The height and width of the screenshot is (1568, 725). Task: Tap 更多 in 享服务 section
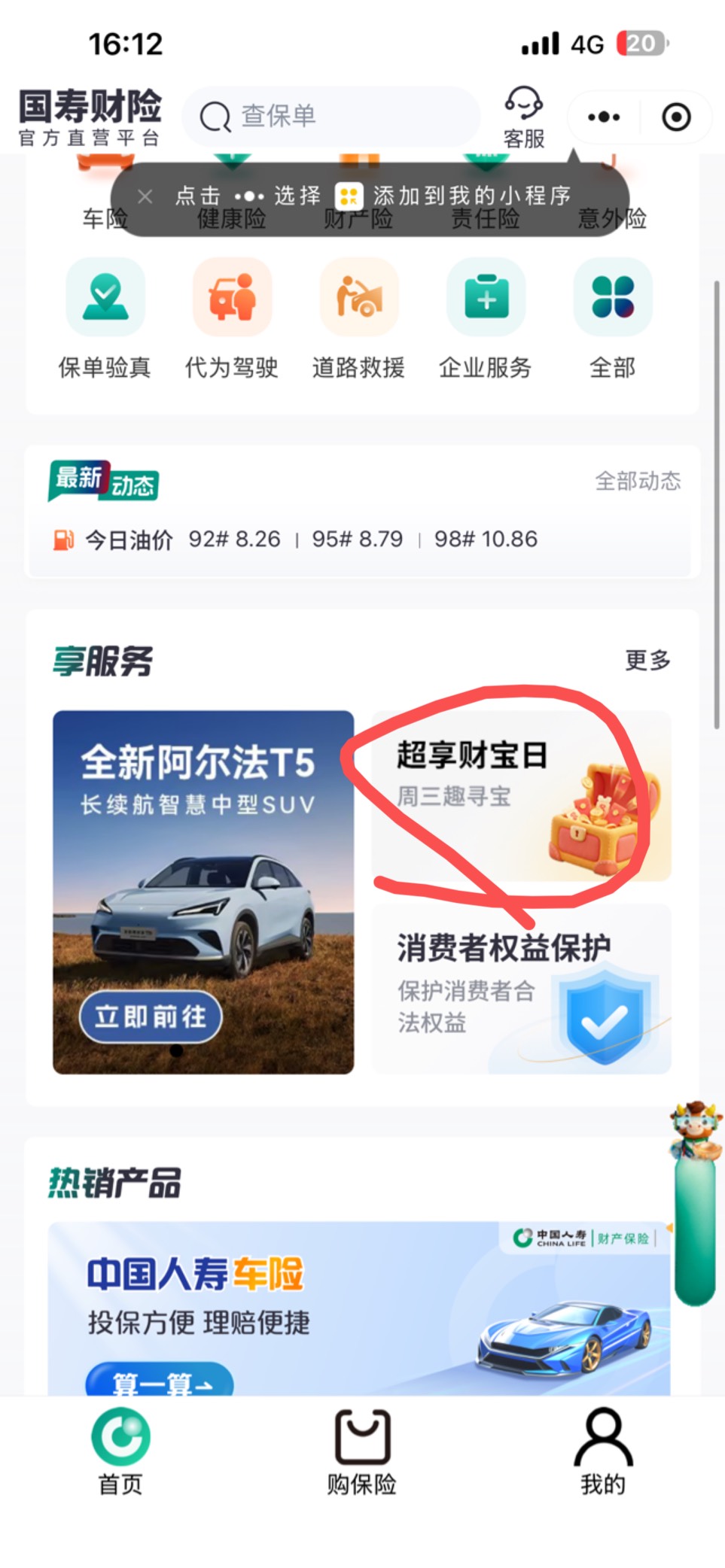pos(647,661)
